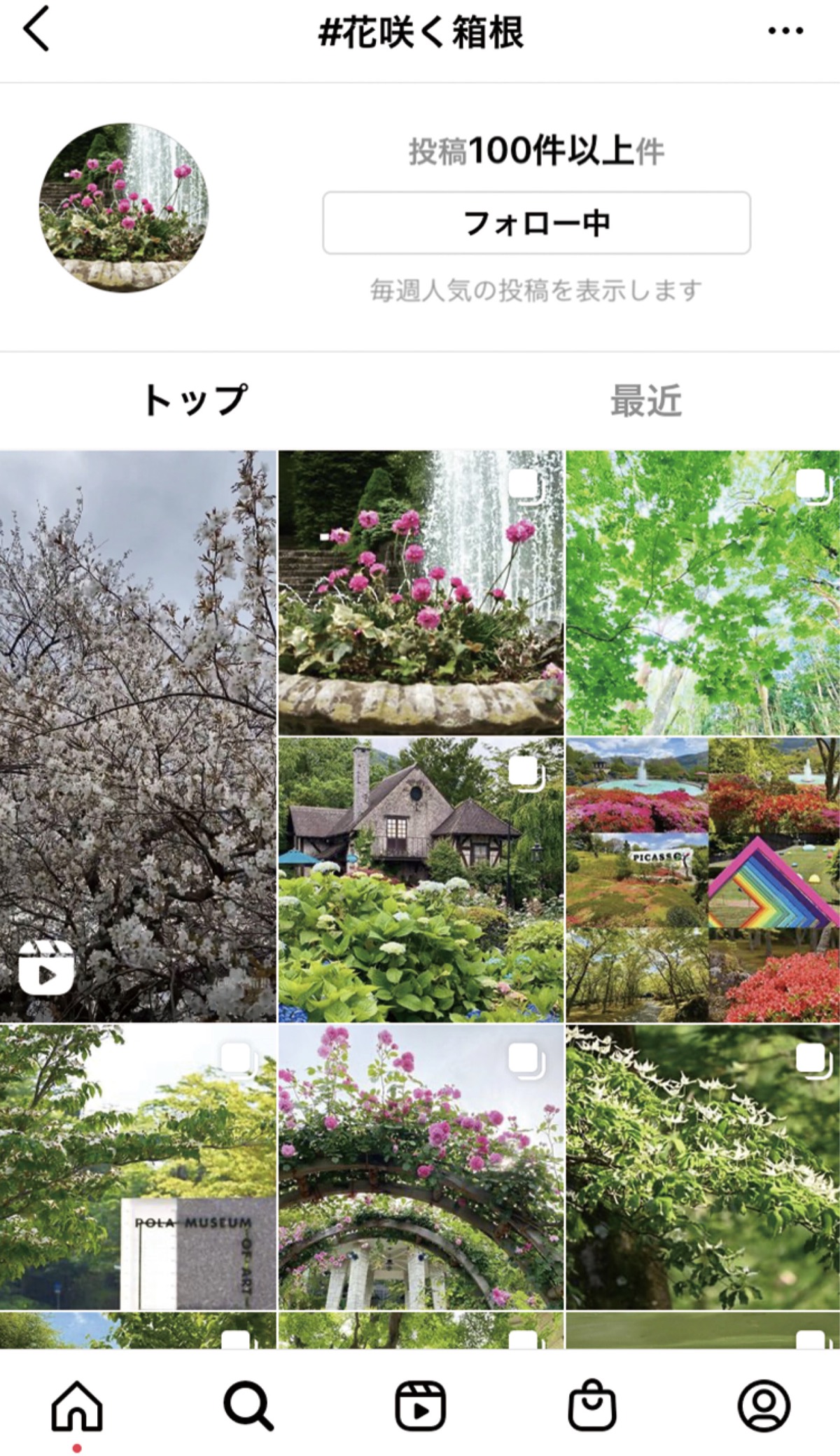Open the white dogwood branch post
Screen dimensions: 840x1456
[x=703, y=1166]
